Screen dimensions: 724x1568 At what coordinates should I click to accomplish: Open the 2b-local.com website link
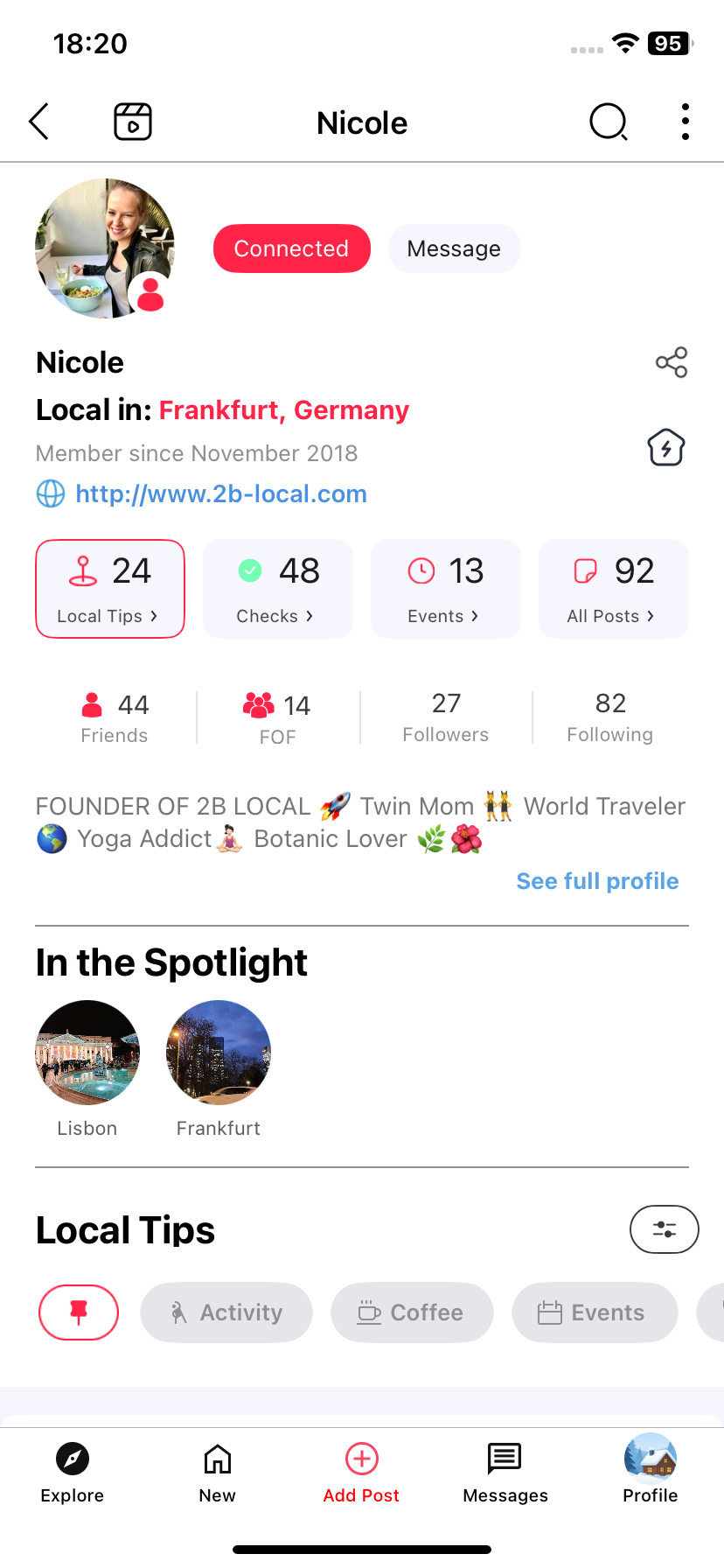220,493
